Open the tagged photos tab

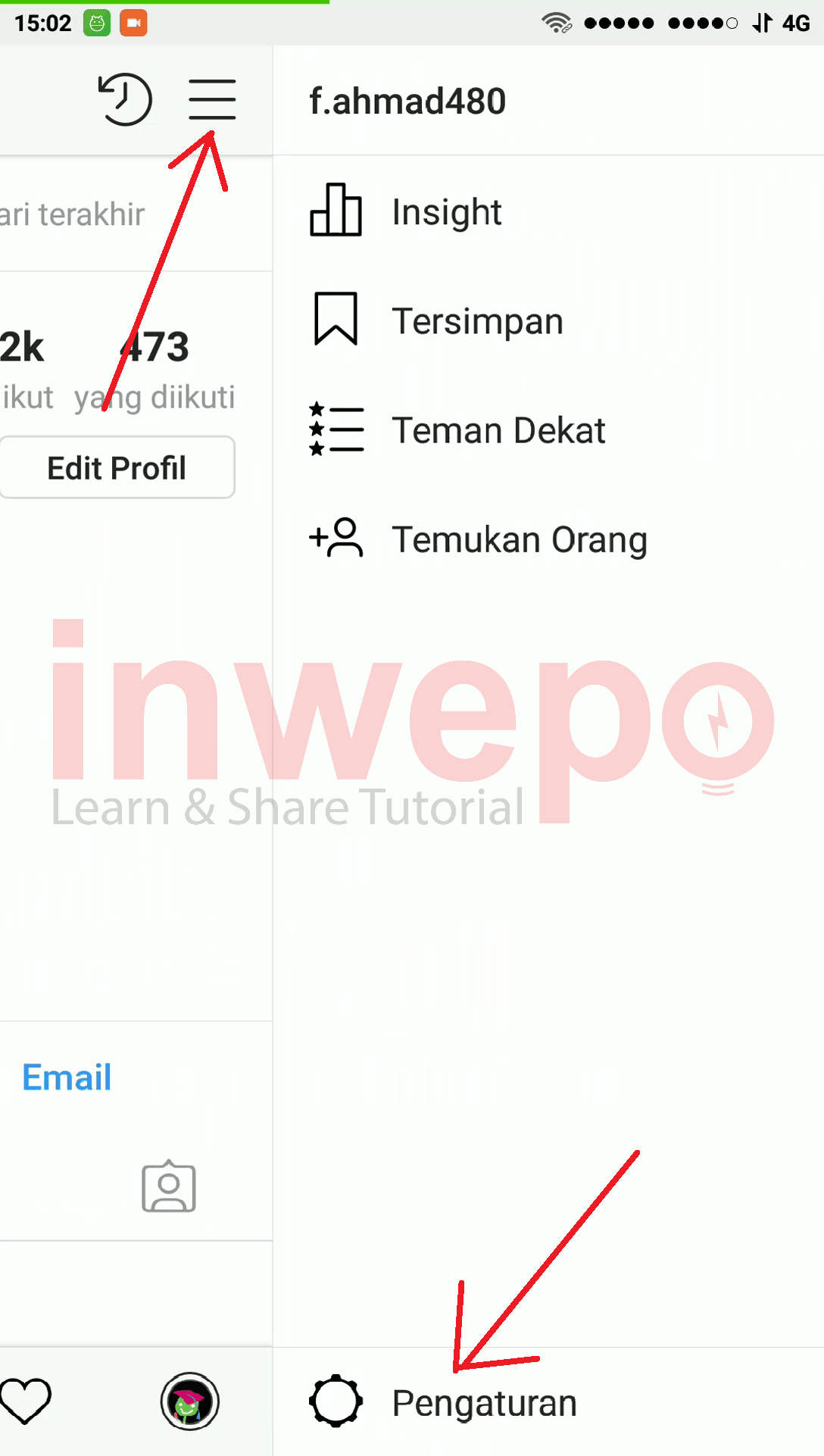coord(169,1187)
